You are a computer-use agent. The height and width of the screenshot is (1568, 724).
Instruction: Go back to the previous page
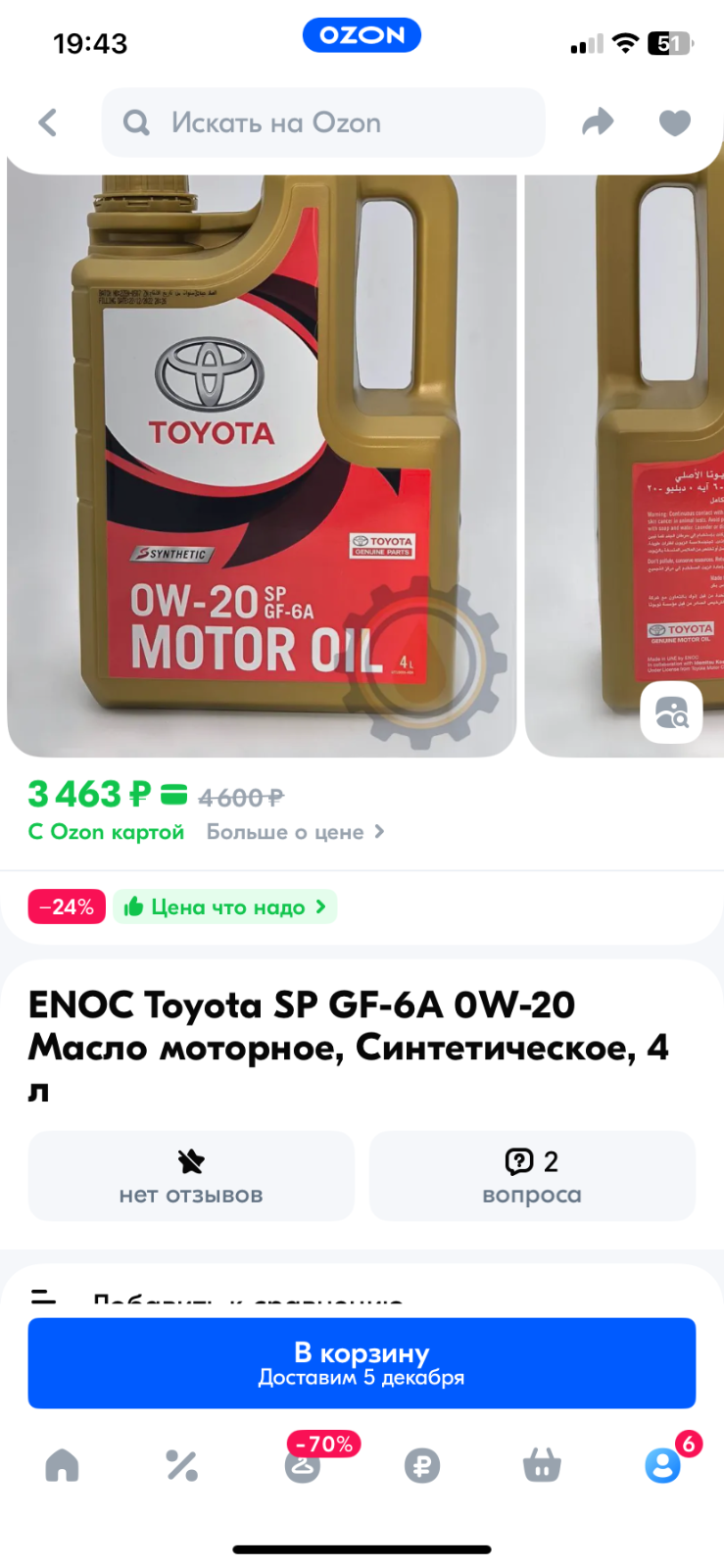pos(48,122)
